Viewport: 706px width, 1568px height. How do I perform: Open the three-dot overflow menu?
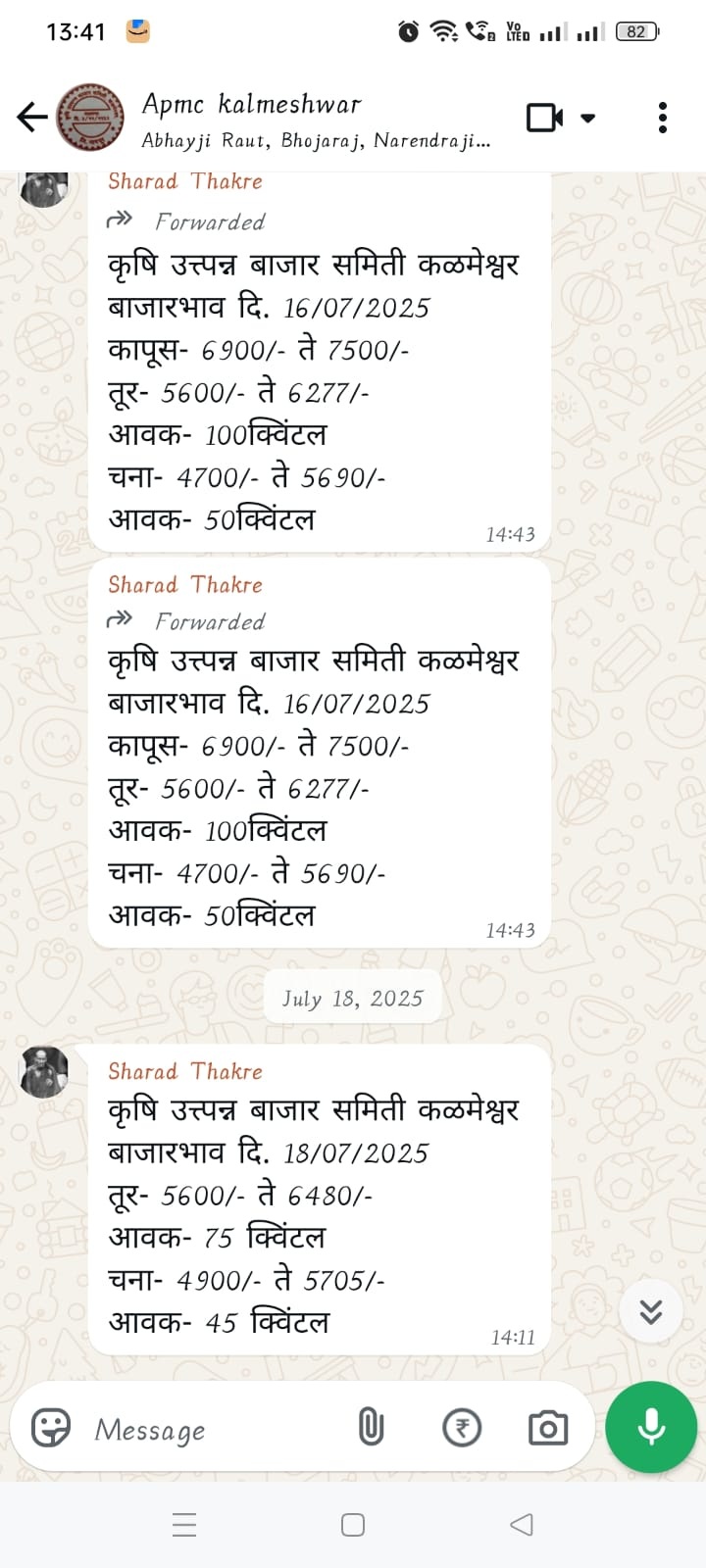(663, 118)
